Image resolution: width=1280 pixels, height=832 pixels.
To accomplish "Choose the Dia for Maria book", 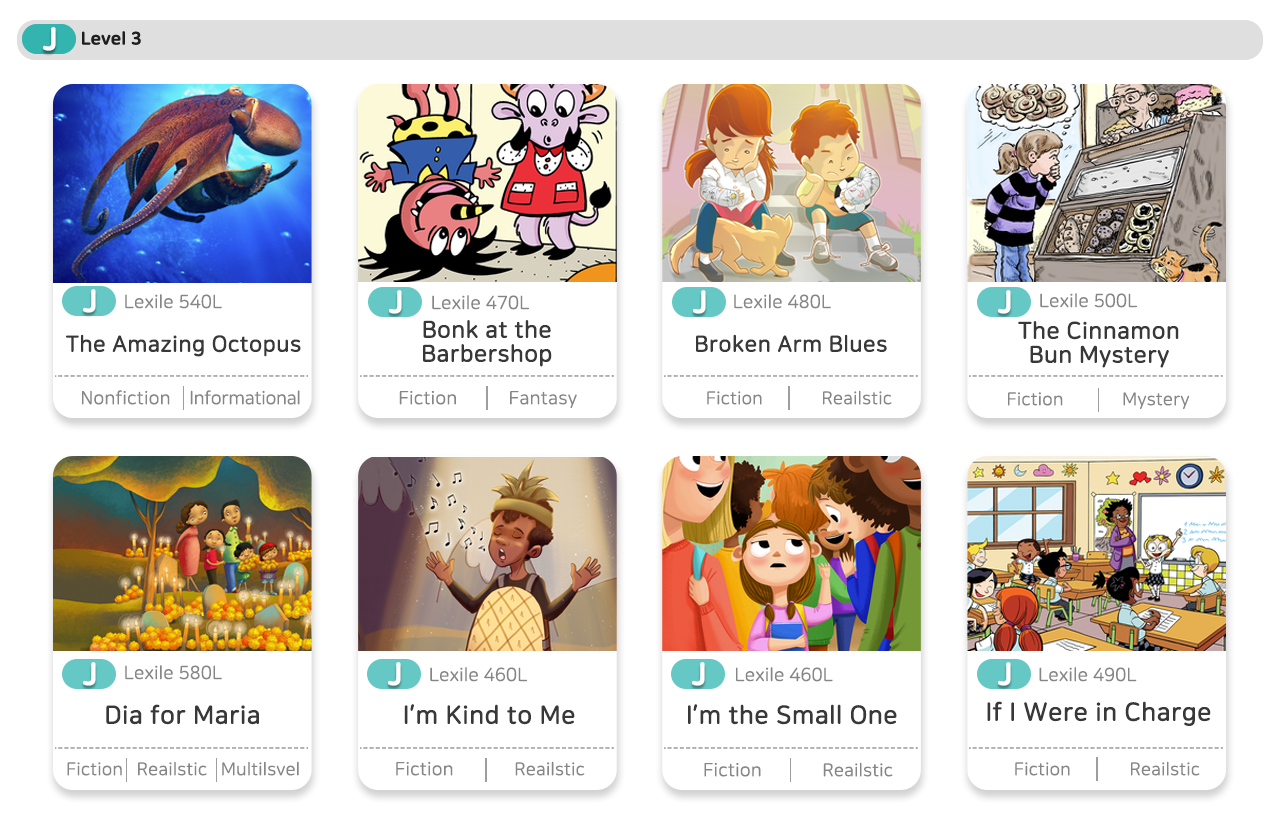I will 182,555.
